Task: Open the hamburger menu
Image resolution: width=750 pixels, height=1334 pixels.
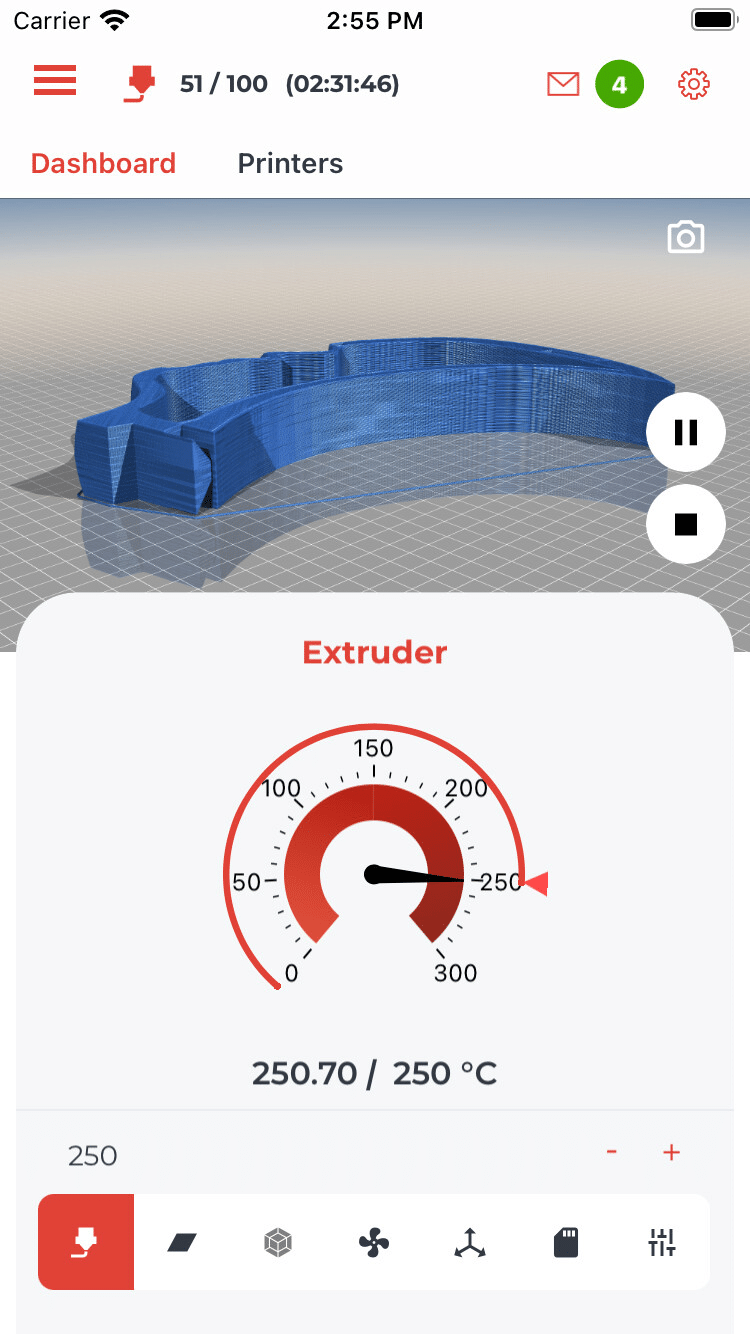Action: 55,81
